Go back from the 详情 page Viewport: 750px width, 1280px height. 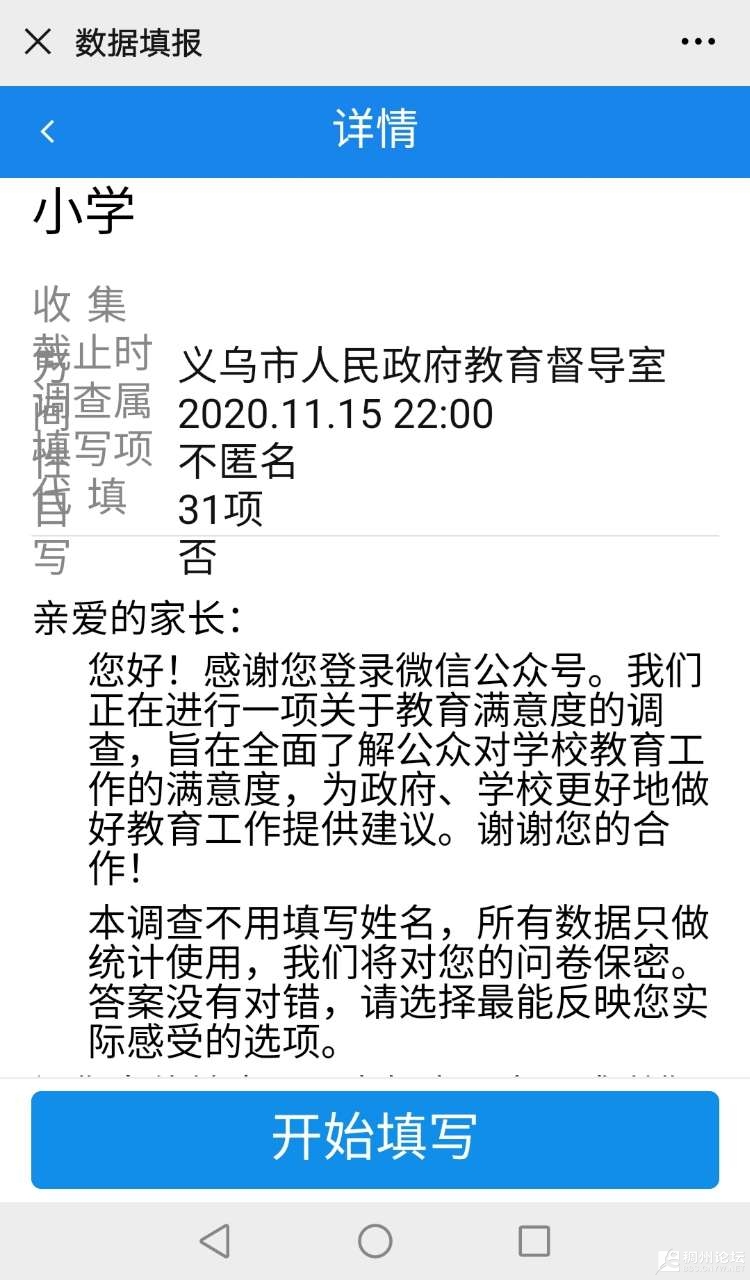coord(47,131)
